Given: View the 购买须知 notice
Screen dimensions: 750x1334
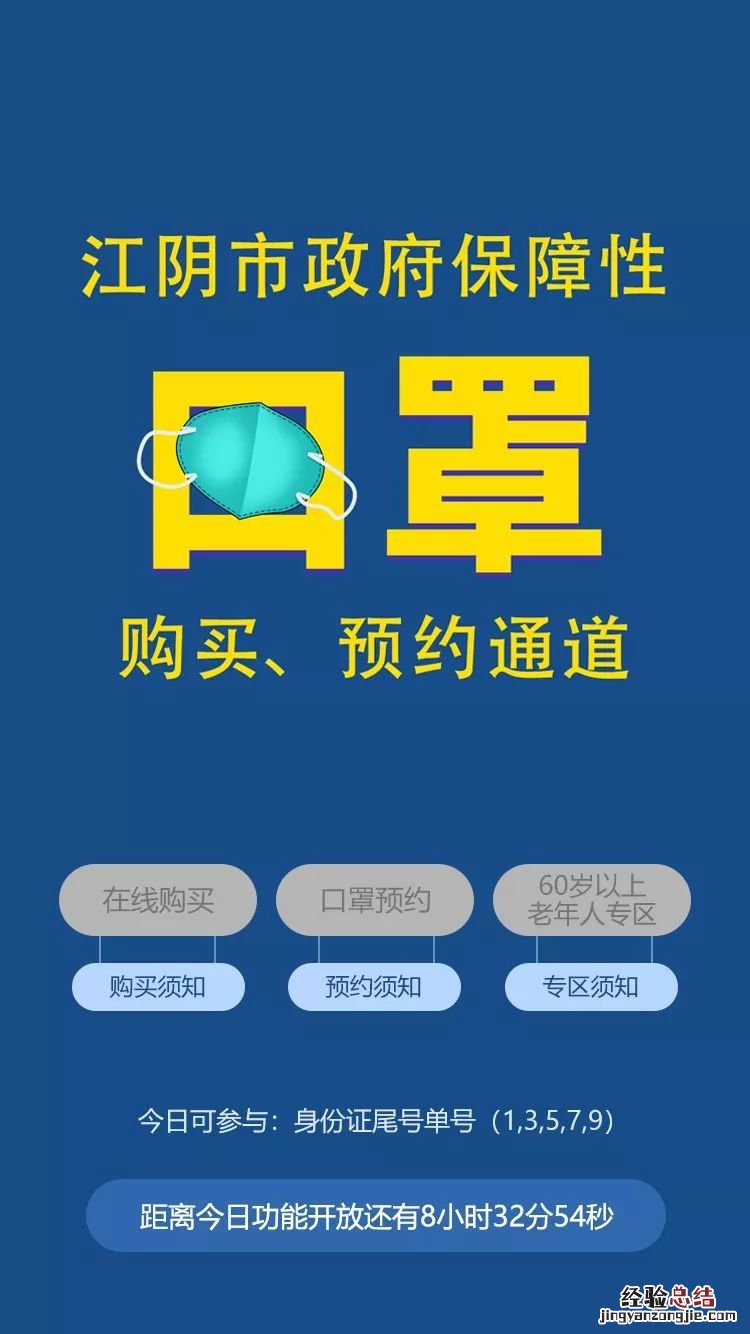Looking at the screenshot, I should pos(158,987).
